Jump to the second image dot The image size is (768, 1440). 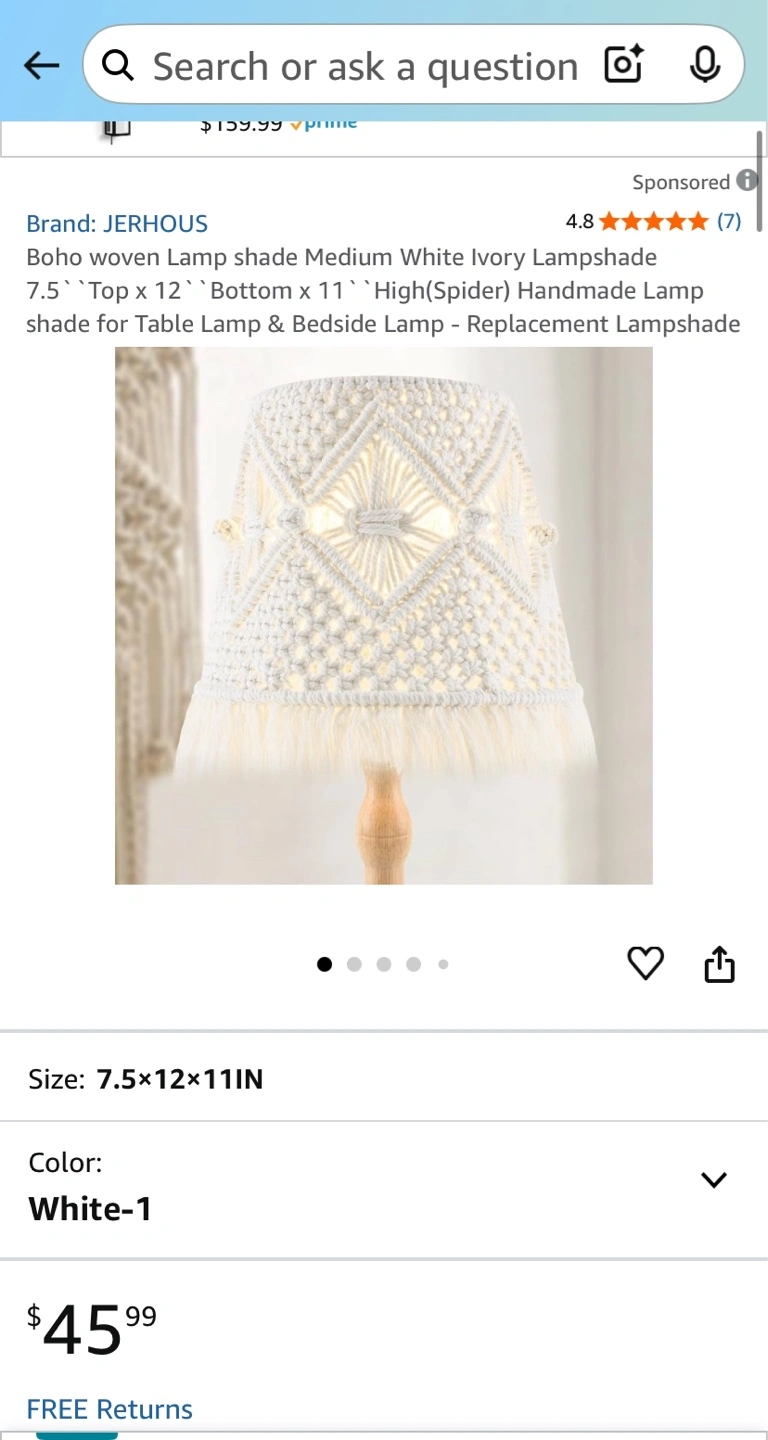[x=354, y=964]
